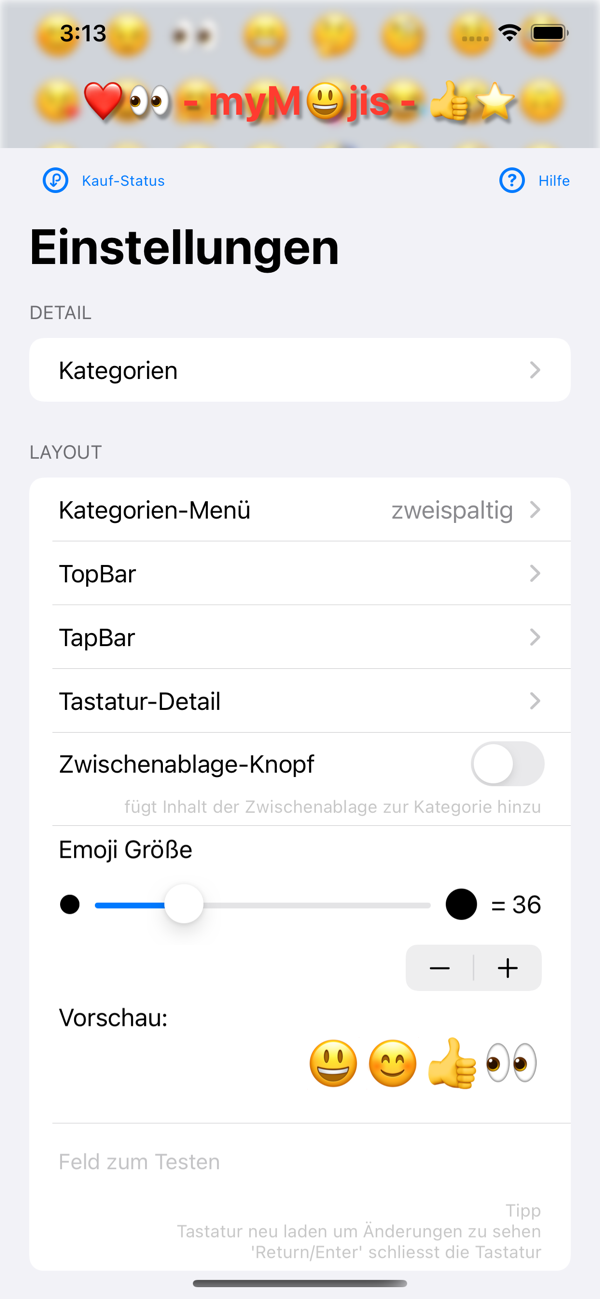600x1299 pixels.
Task: Open the Hilfe help button
Action: (535, 181)
